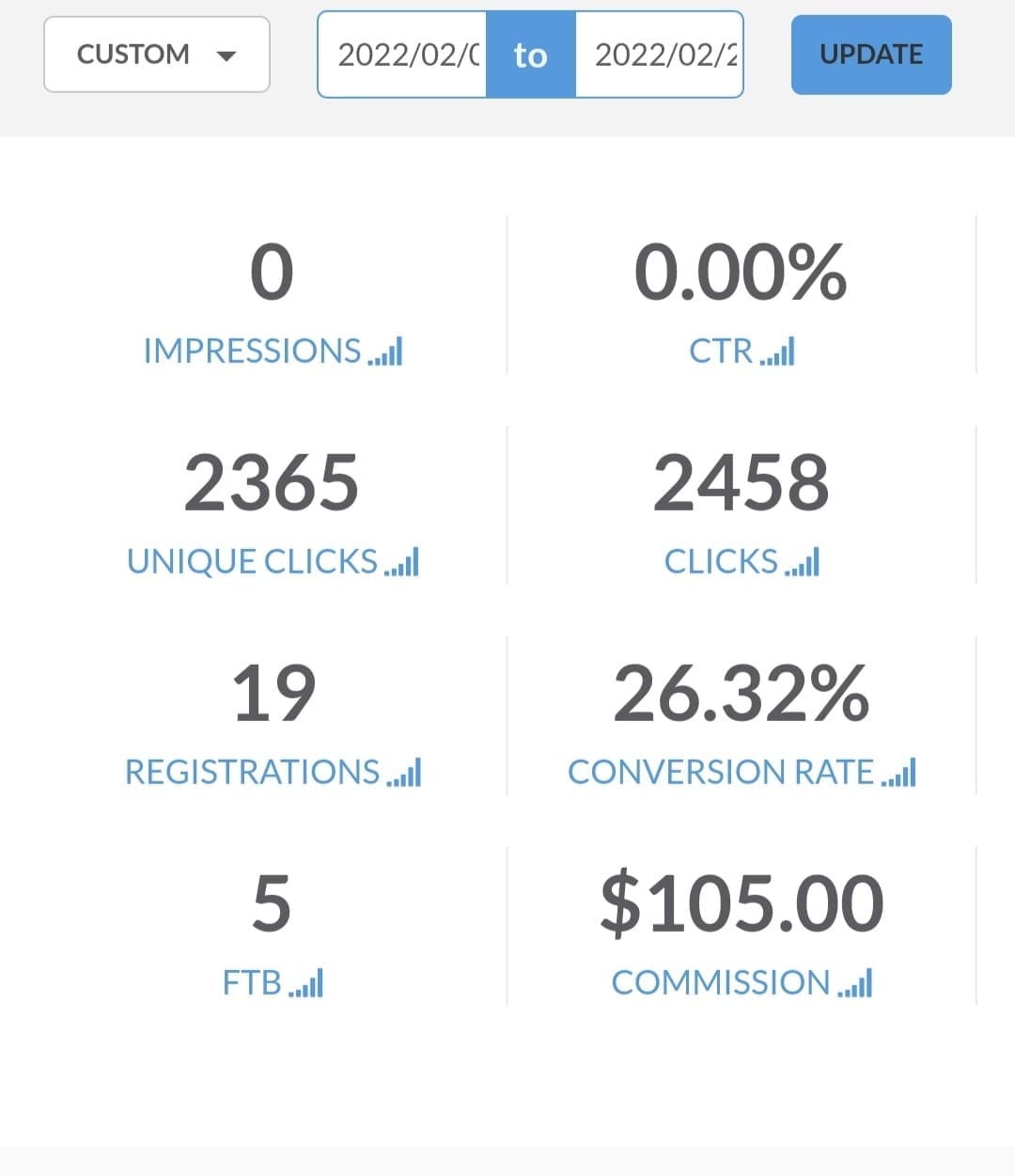Open the IMPRESSIONS chart link
1015x1176 pixels.
coord(272,351)
